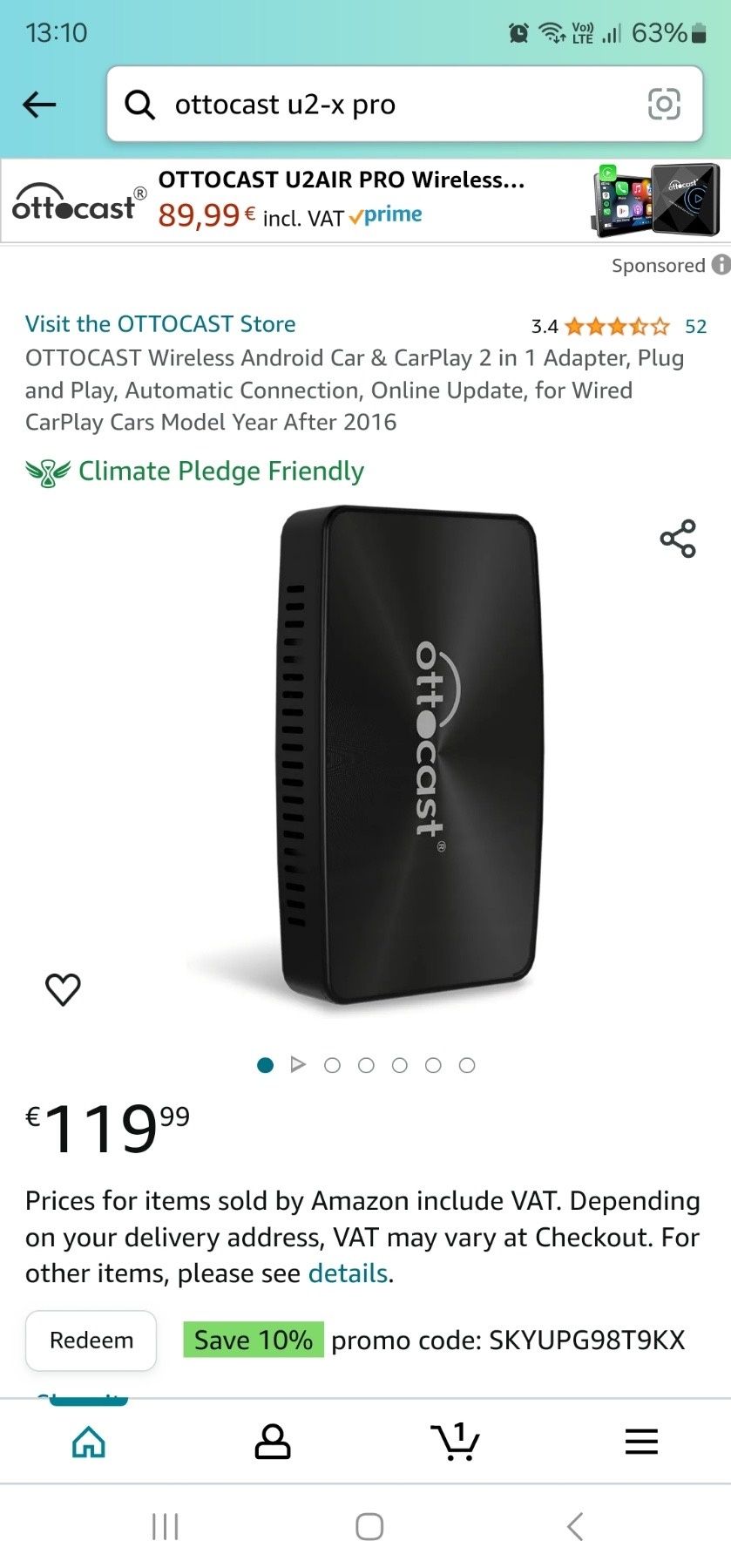Open camera scan in search bar

(664, 105)
